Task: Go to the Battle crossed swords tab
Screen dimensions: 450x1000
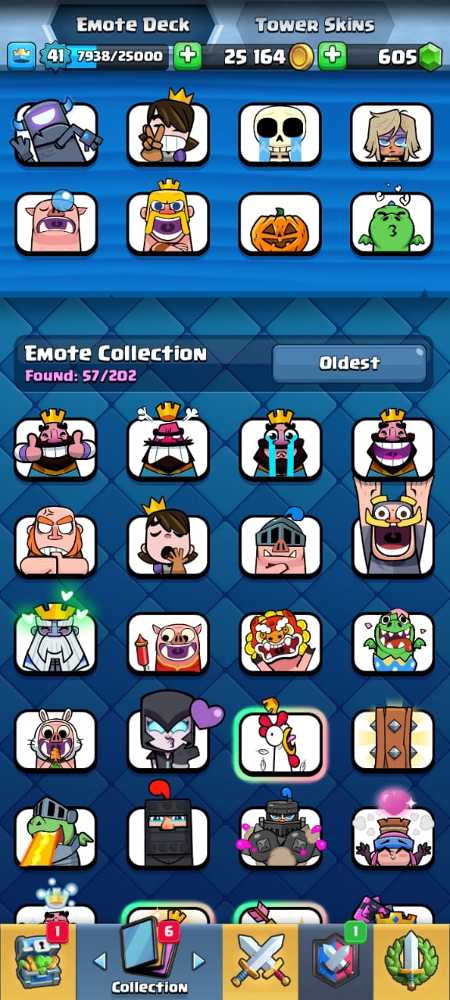Action: pyautogui.click(x=260, y=962)
